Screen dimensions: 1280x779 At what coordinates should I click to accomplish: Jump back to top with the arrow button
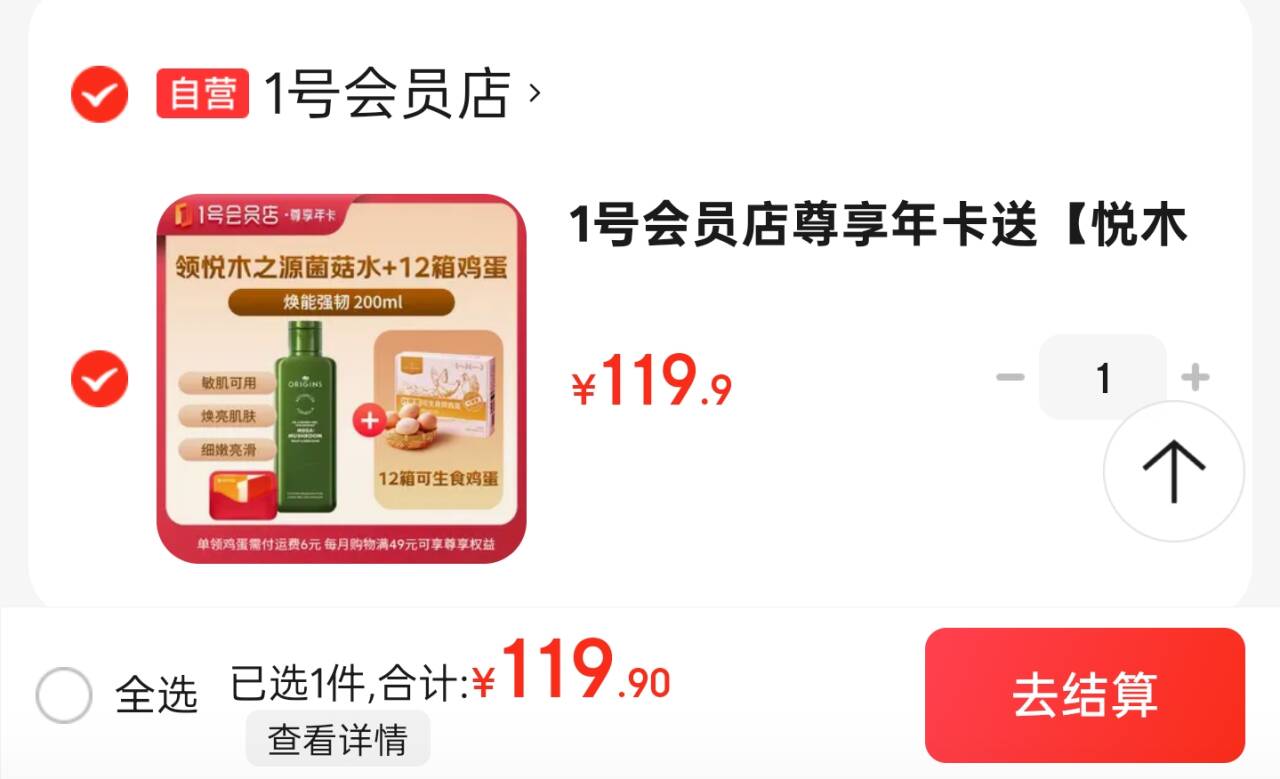tap(1173, 471)
